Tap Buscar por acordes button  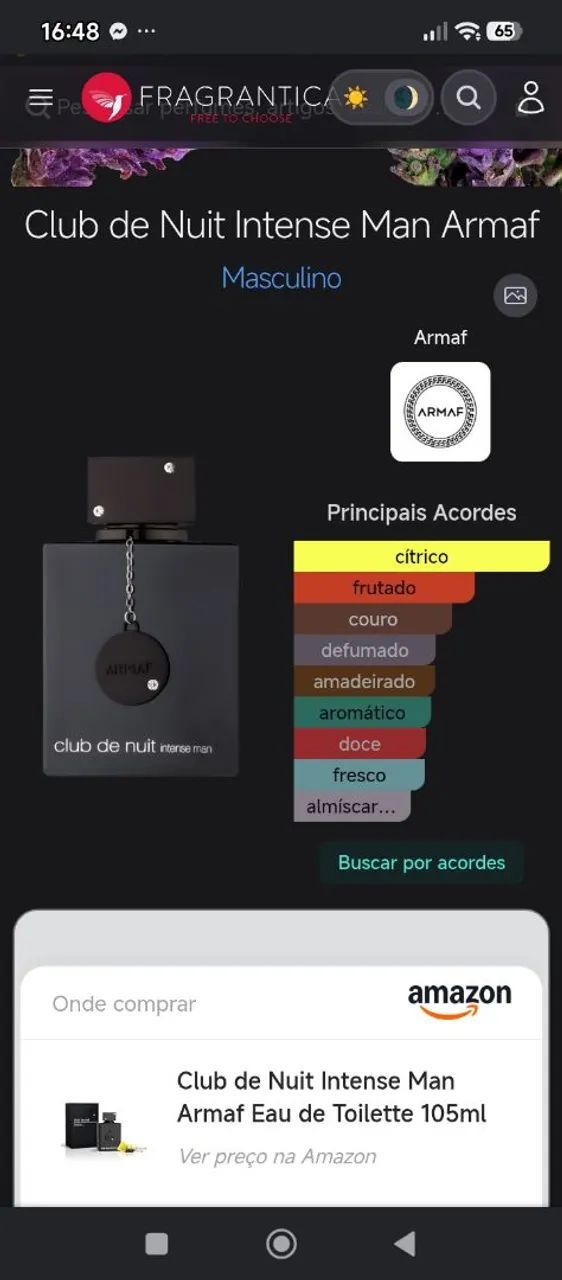click(421, 862)
